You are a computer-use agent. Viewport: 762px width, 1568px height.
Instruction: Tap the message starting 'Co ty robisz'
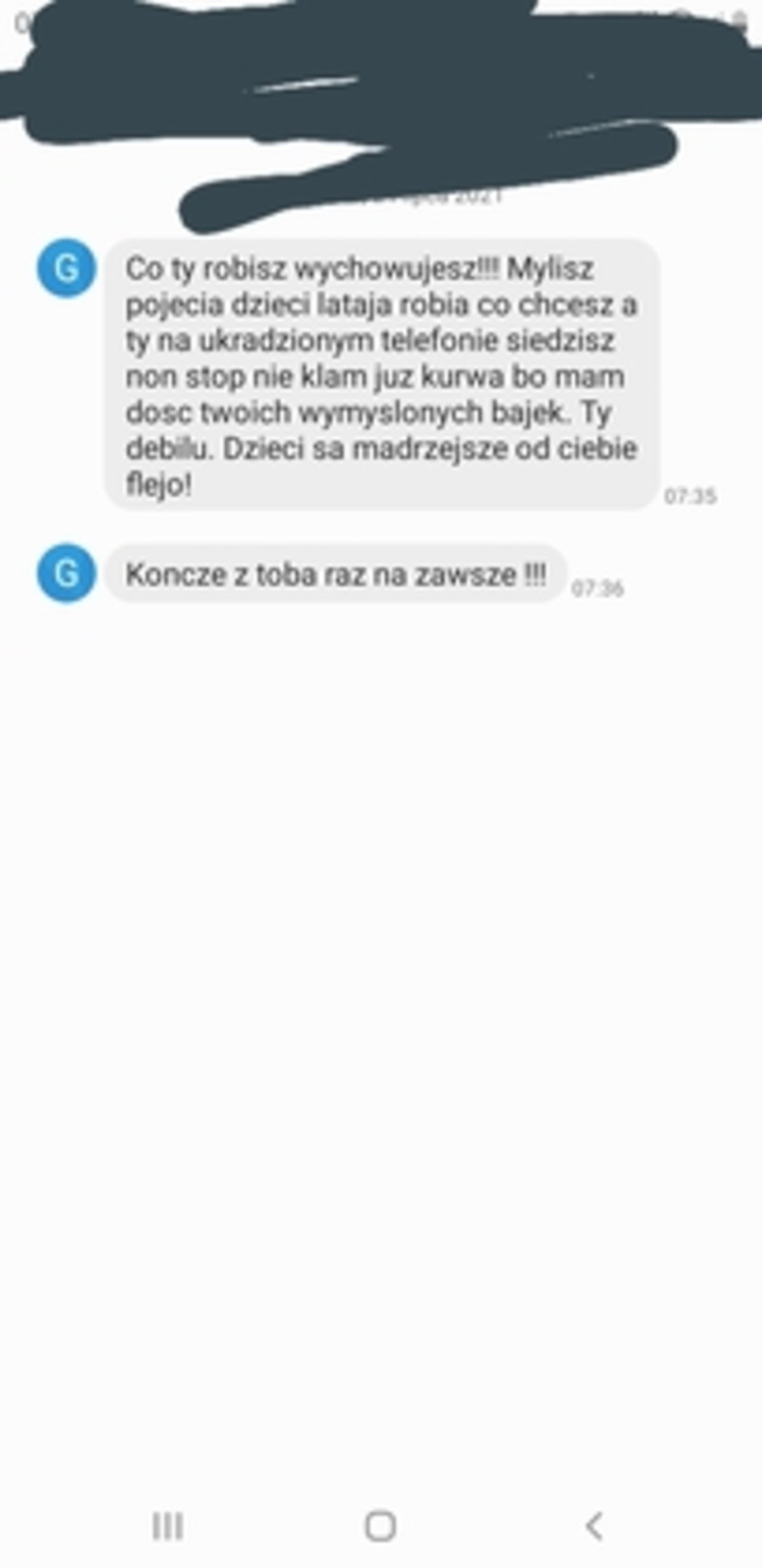pos(381,375)
